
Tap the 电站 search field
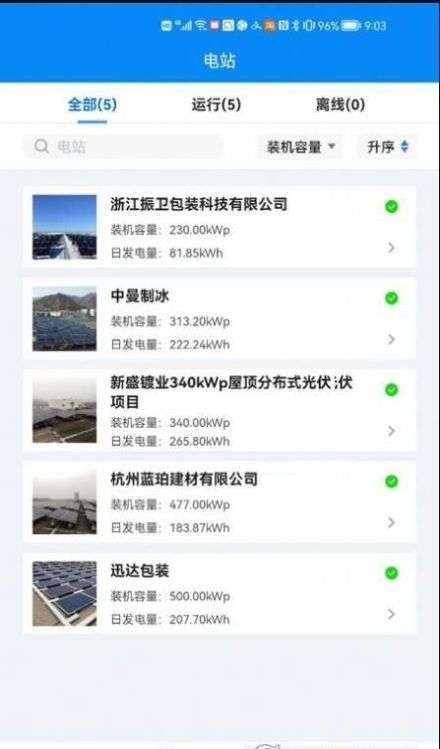(x=123, y=147)
